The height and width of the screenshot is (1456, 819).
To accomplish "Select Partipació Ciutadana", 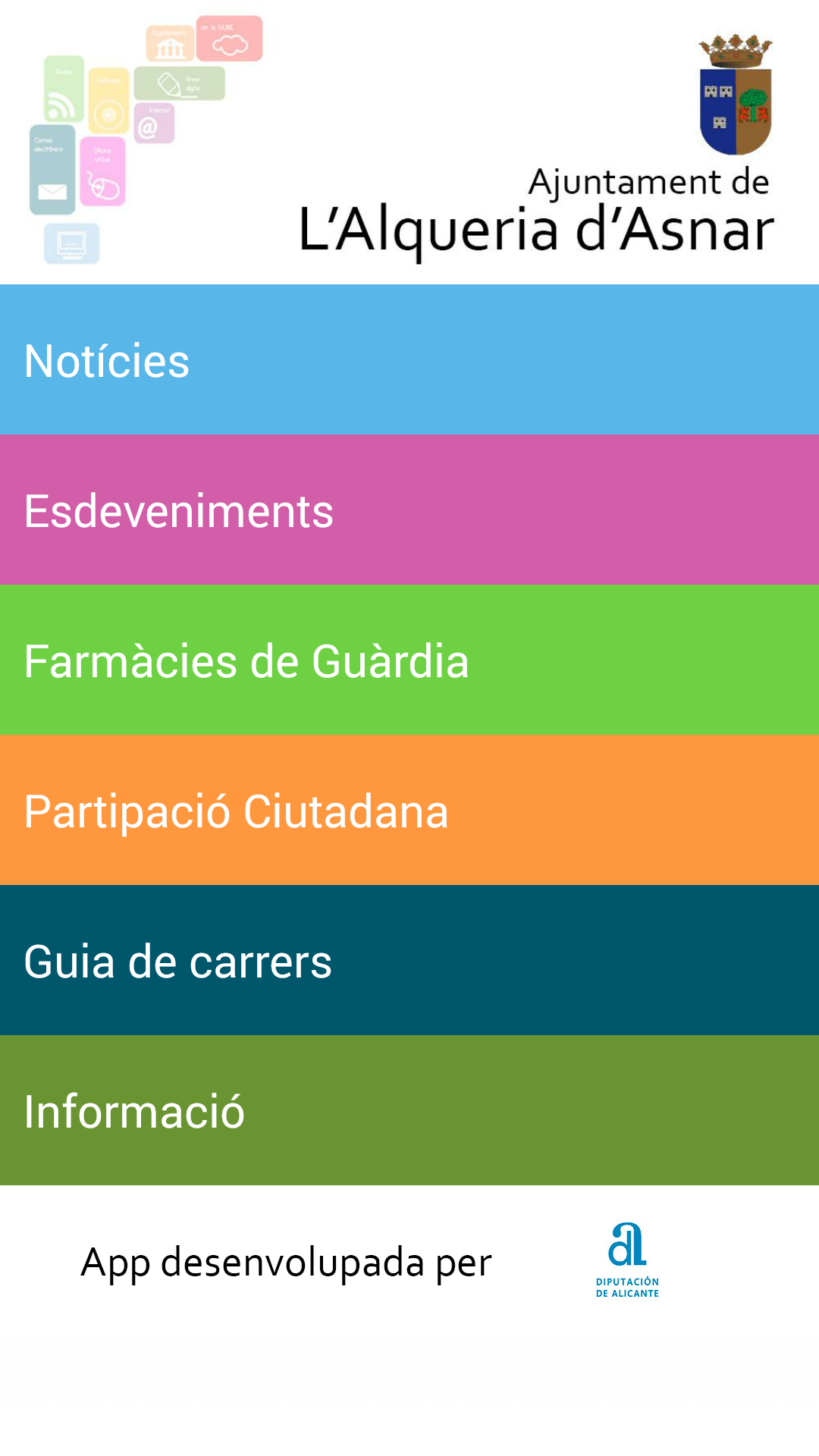I will [409, 811].
